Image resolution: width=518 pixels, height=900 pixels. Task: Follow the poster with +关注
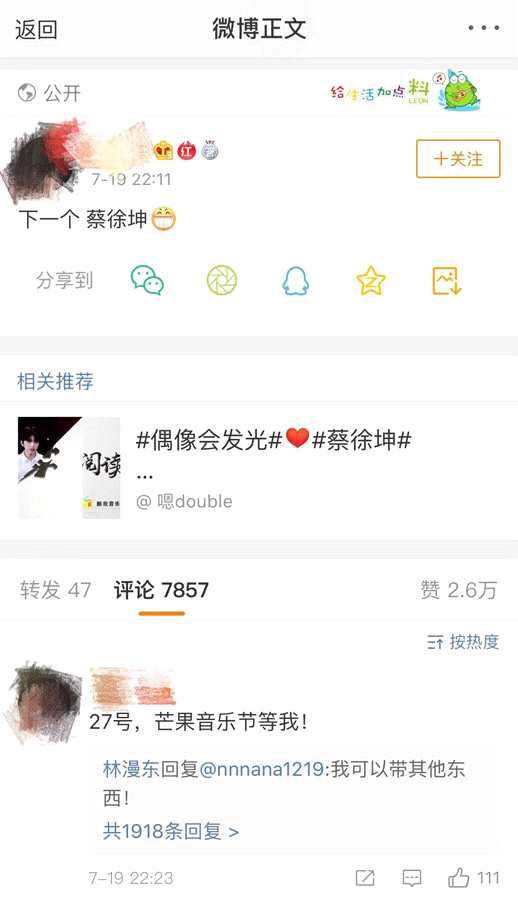tap(458, 158)
